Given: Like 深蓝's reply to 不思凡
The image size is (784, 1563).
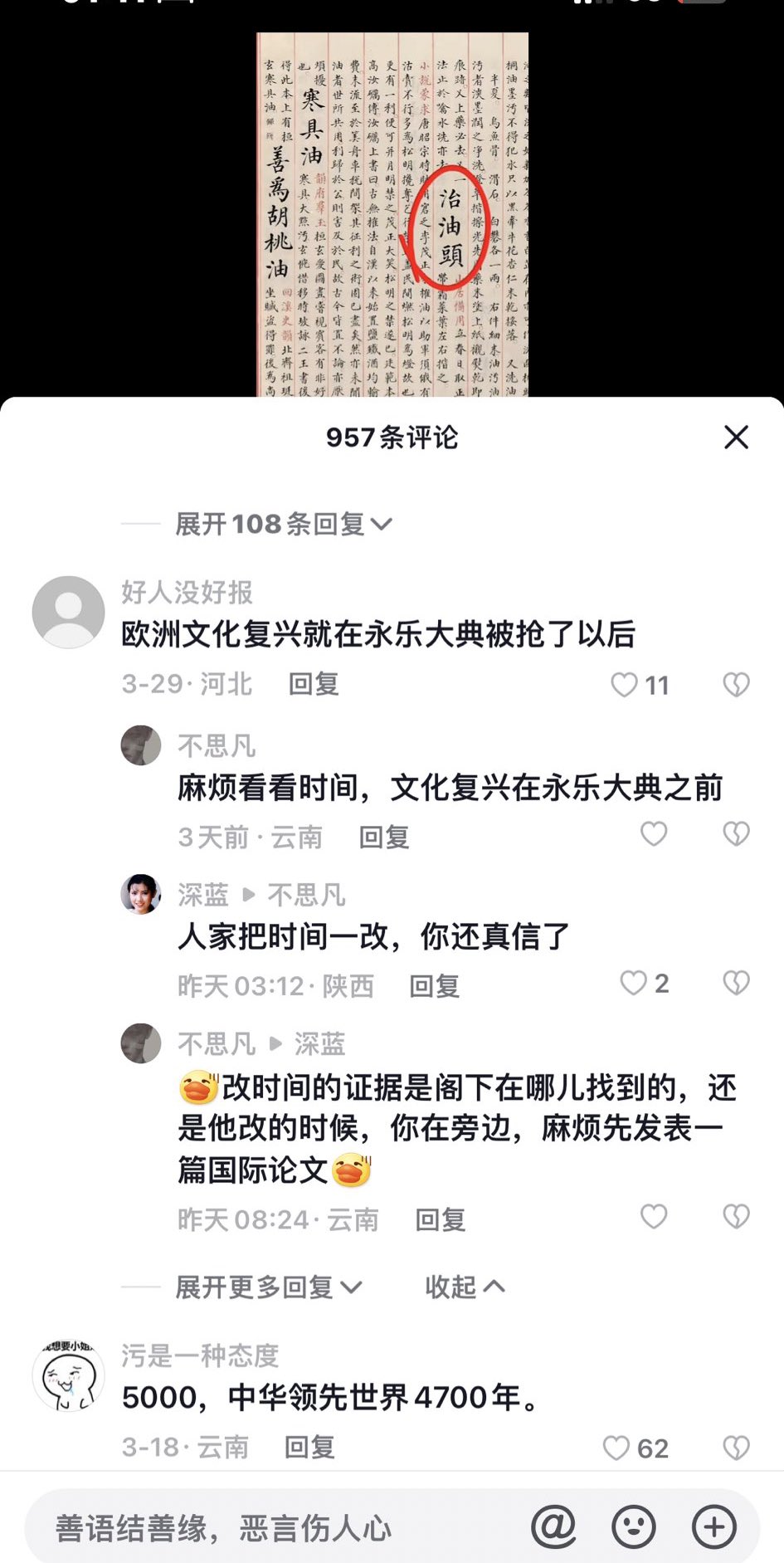Looking at the screenshot, I should 644,984.
